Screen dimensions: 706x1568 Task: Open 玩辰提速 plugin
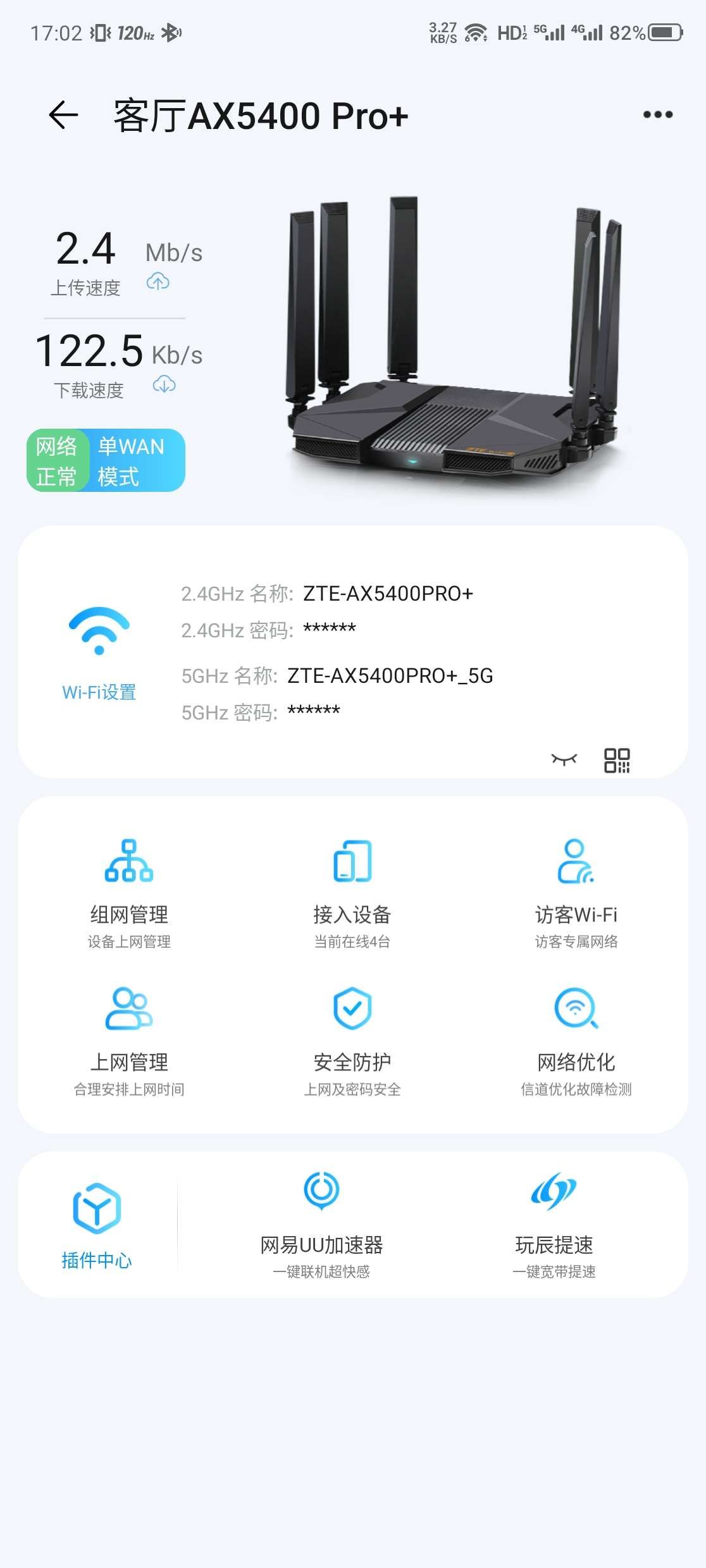tap(554, 1225)
